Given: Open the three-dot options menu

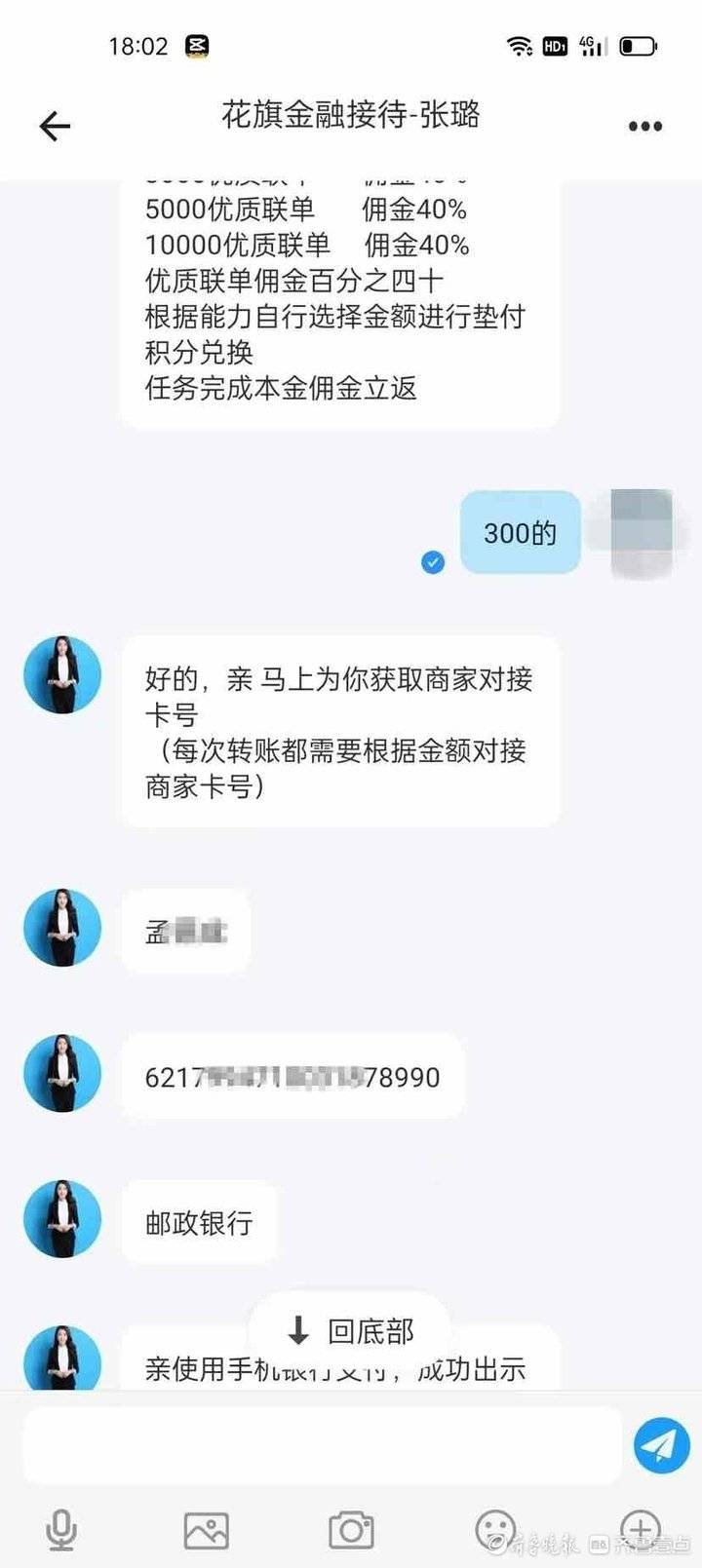Looking at the screenshot, I should [x=643, y=126].
